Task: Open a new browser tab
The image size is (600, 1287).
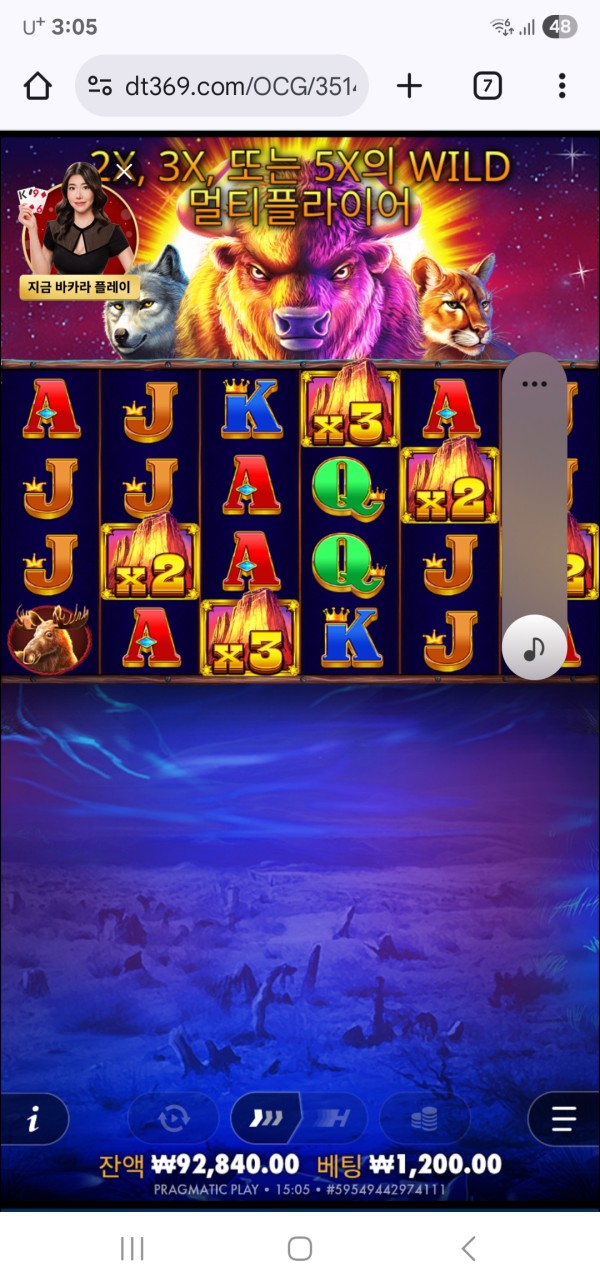Action: tap(409, 87)
